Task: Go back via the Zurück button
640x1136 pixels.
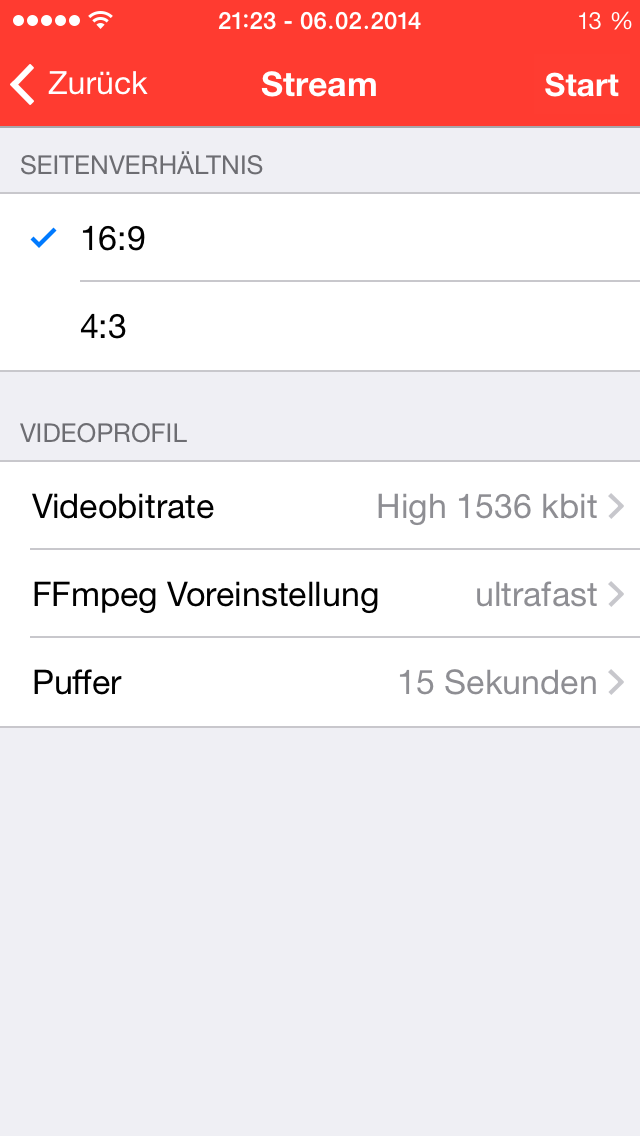Action: point(80,84)
